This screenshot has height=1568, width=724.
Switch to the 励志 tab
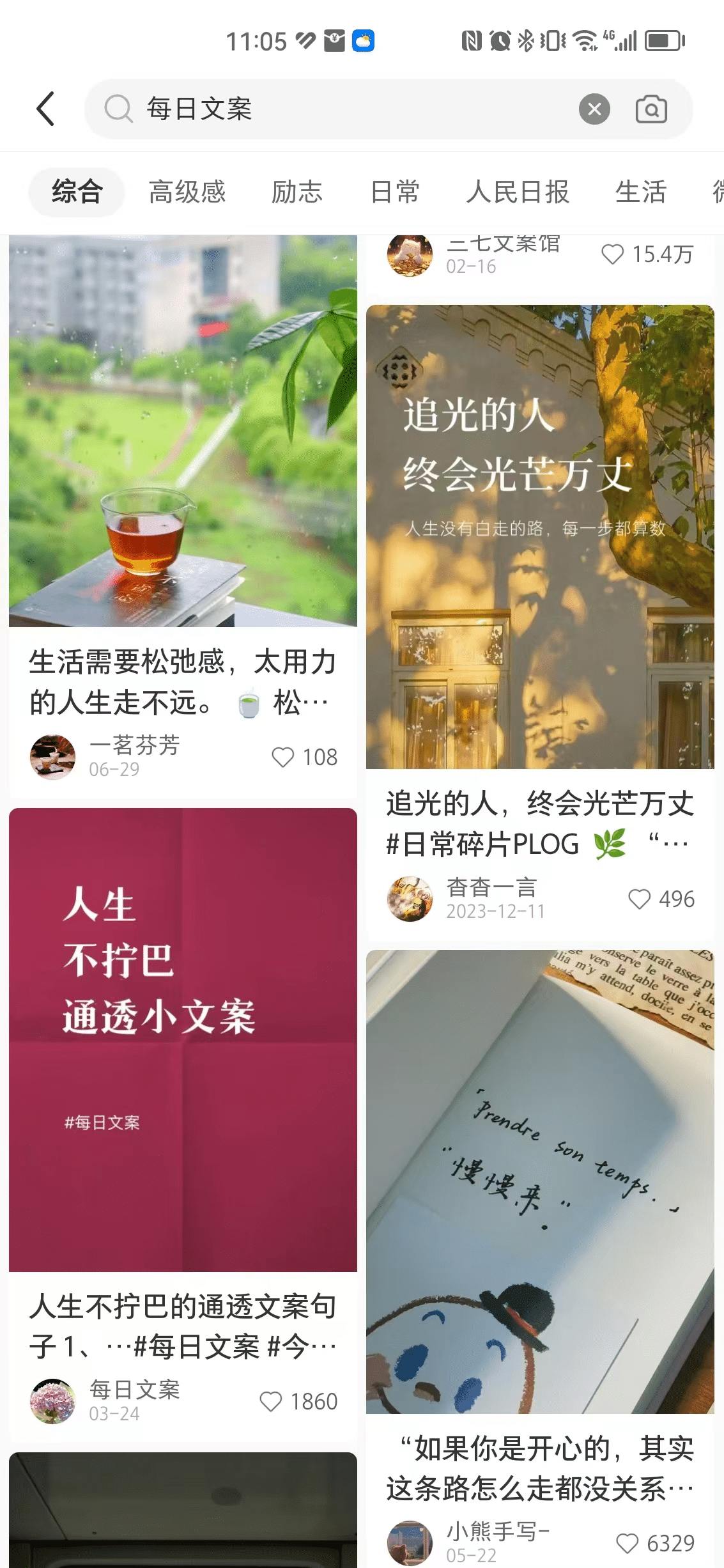pyautogui.click(x=298, y=192)
